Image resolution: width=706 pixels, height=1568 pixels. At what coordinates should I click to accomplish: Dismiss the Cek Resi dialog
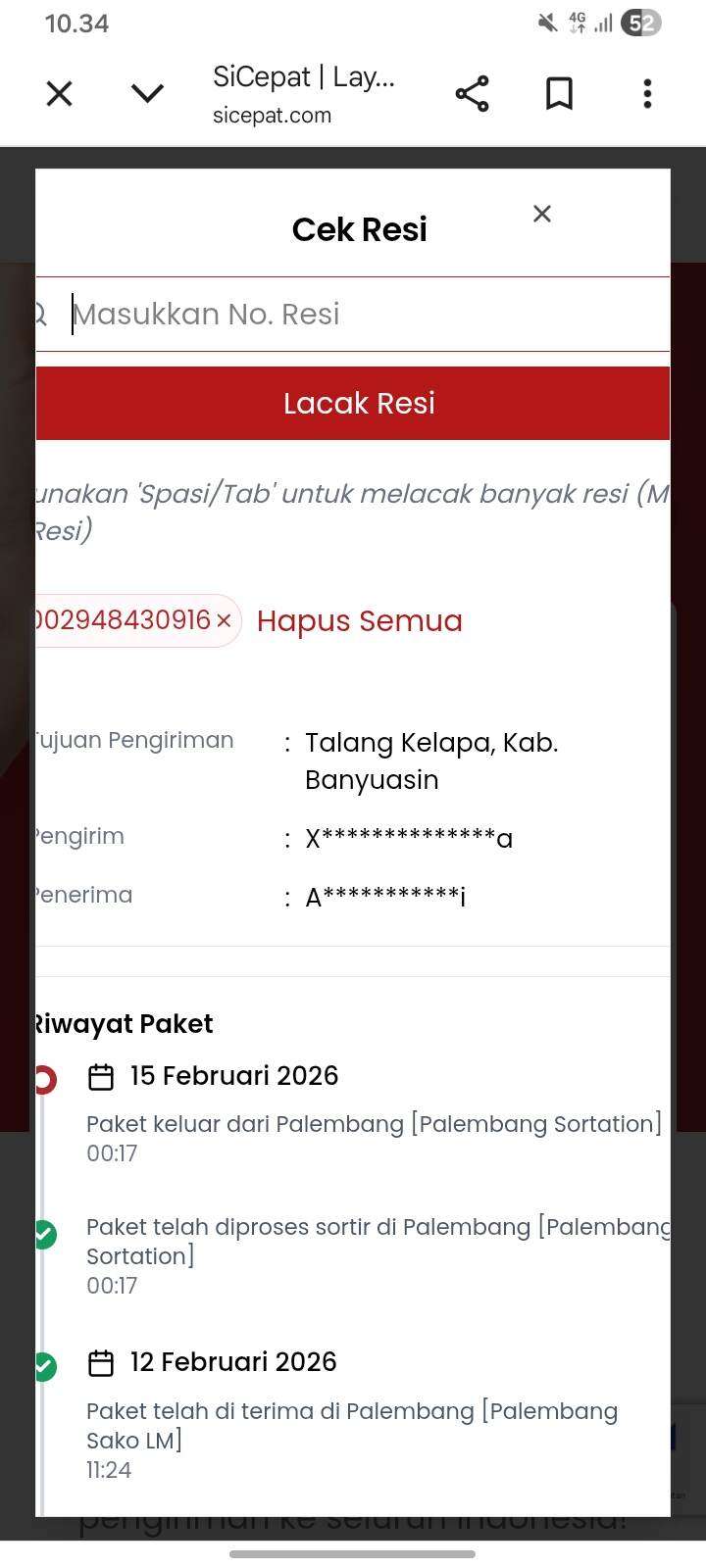pyautogui.click(x=542, y=214)
